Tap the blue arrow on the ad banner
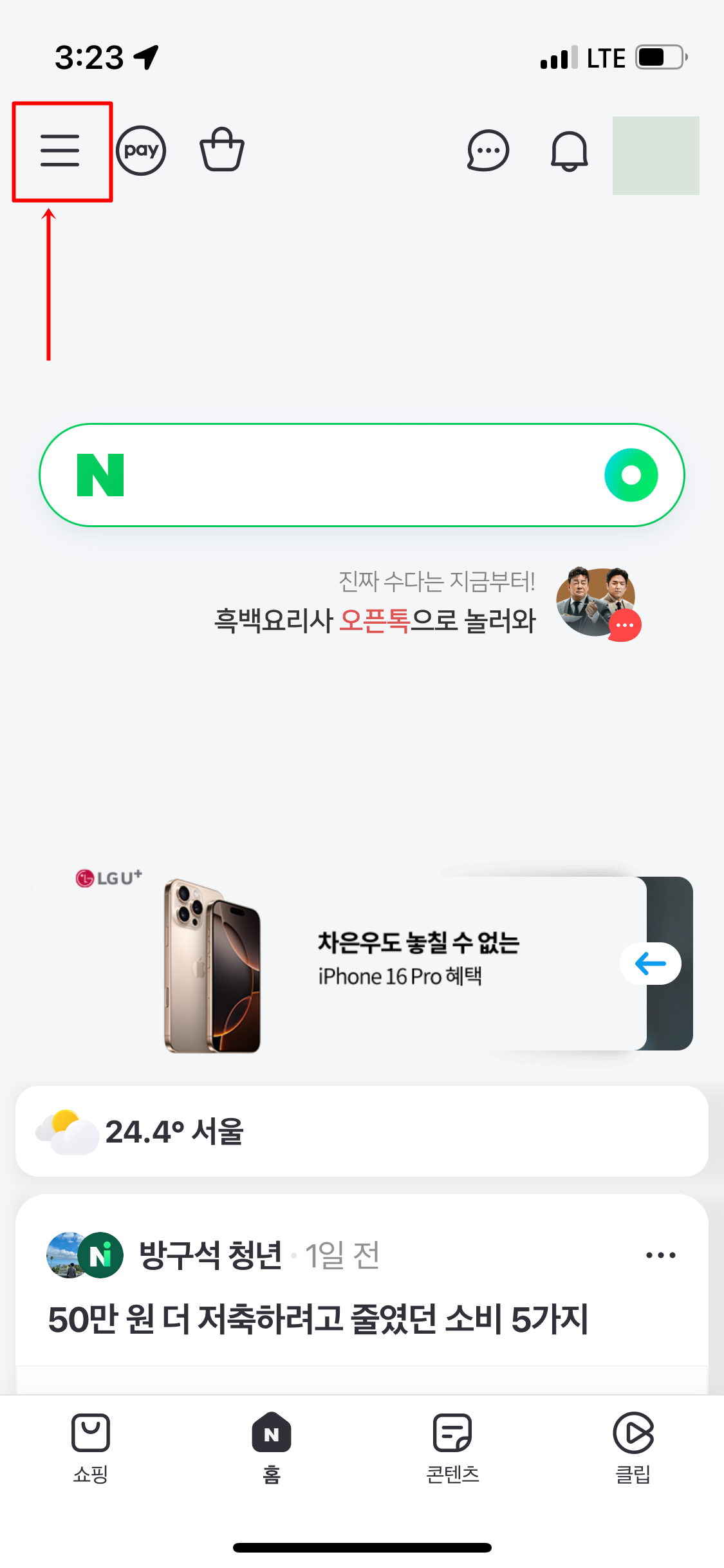 pyautogui.click(x=651, y=964)
